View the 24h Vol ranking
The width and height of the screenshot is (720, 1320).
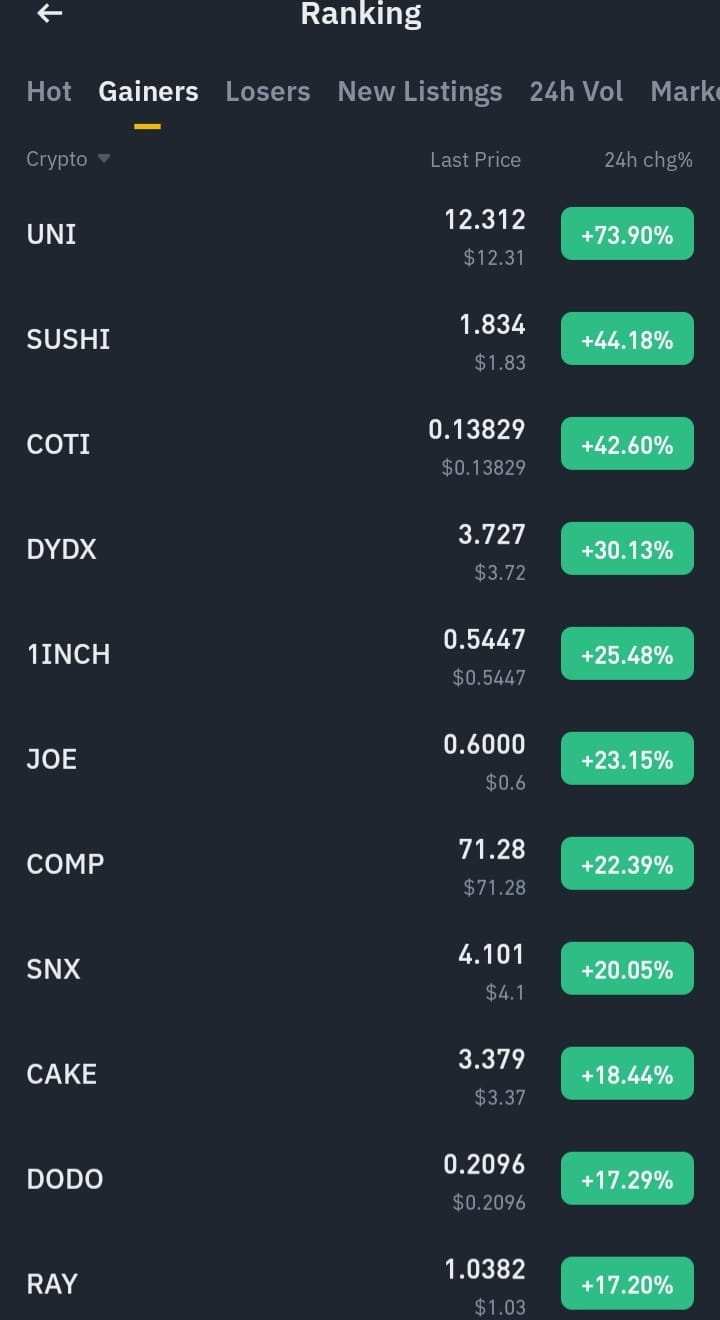click(576, 91)
